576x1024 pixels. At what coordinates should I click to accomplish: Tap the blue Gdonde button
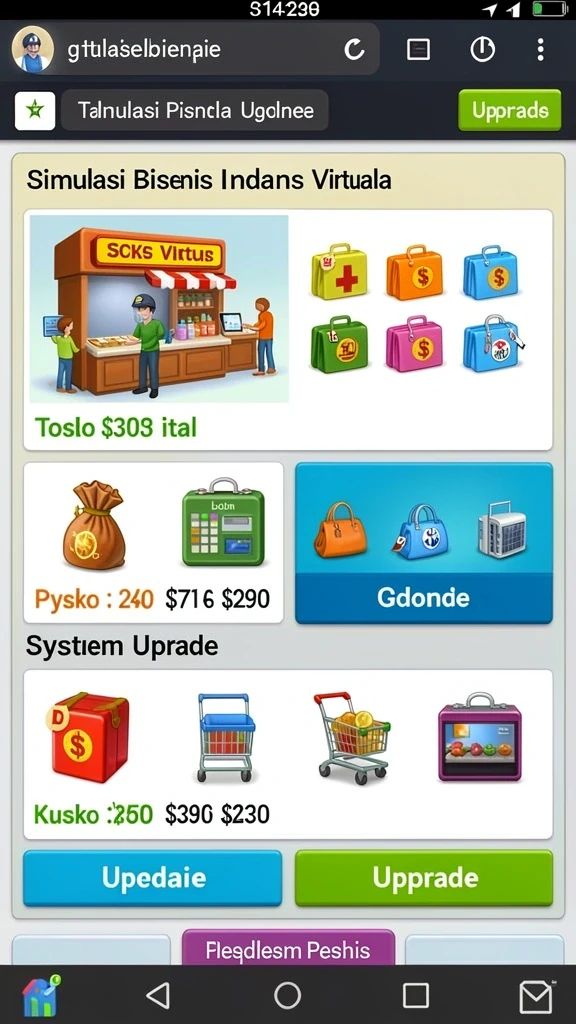point(424,598)
